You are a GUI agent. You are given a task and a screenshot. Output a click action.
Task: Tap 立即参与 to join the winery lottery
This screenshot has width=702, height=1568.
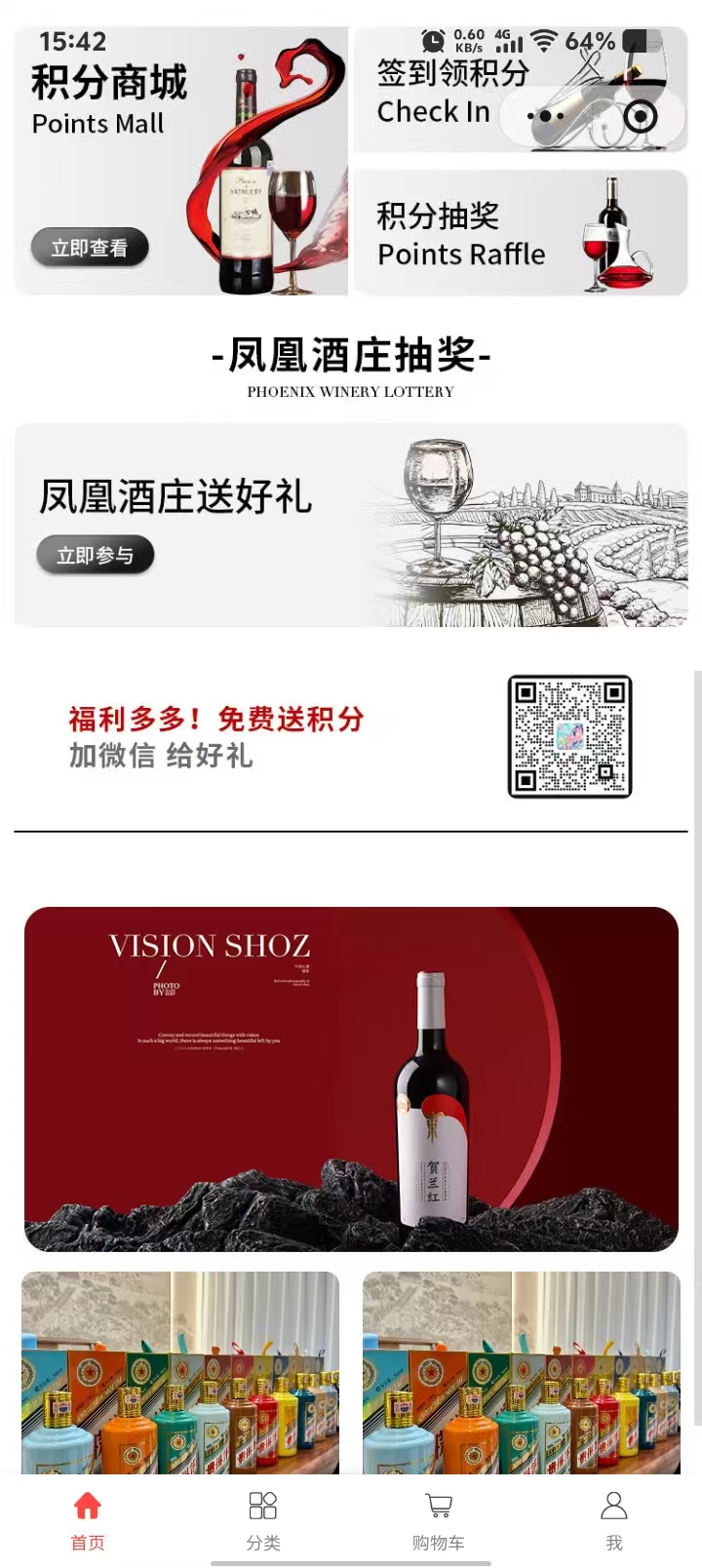(95, 555)
